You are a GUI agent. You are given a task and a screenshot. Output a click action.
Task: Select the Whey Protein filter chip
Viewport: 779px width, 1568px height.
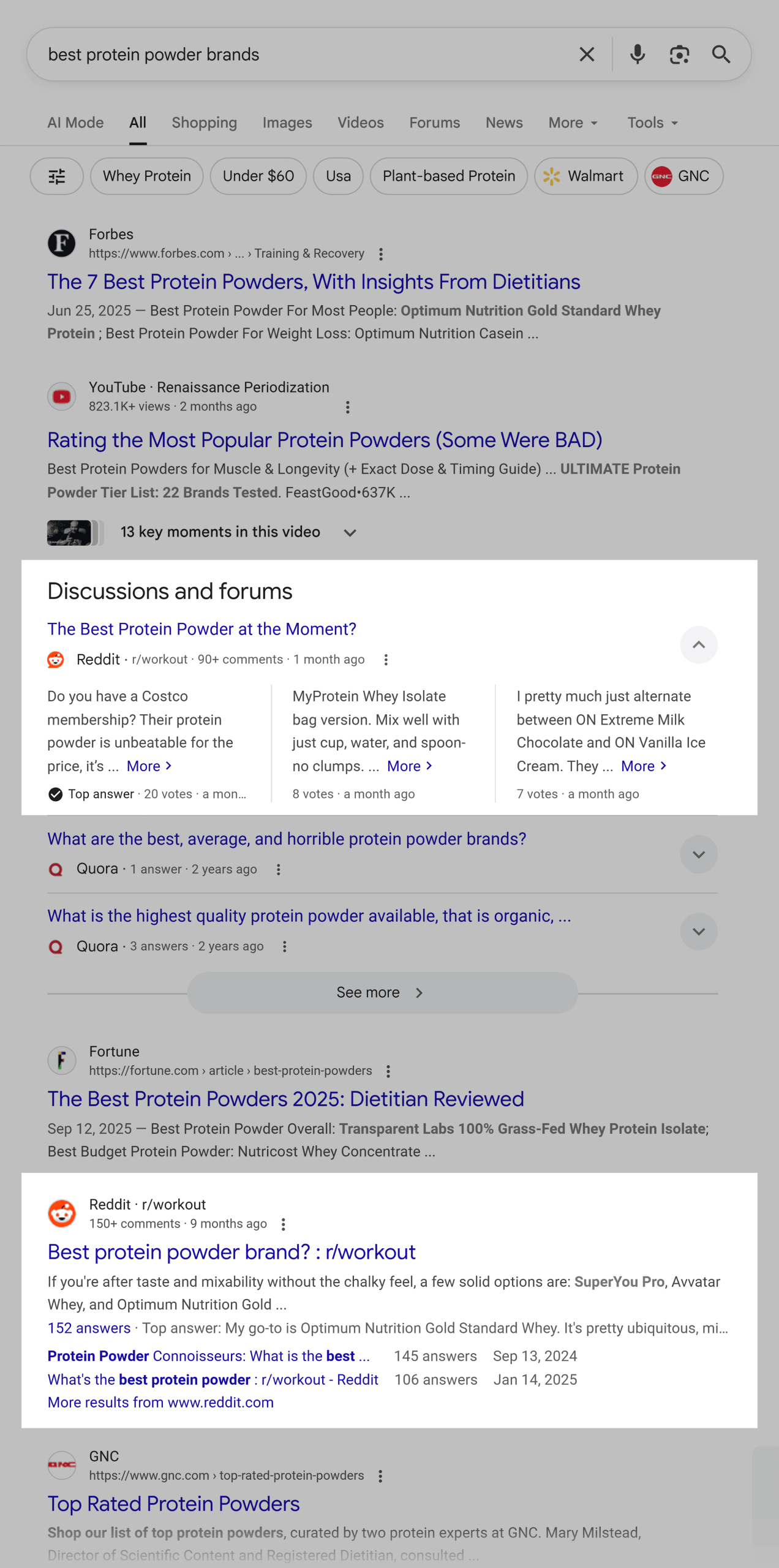click(x=147, y=176)
